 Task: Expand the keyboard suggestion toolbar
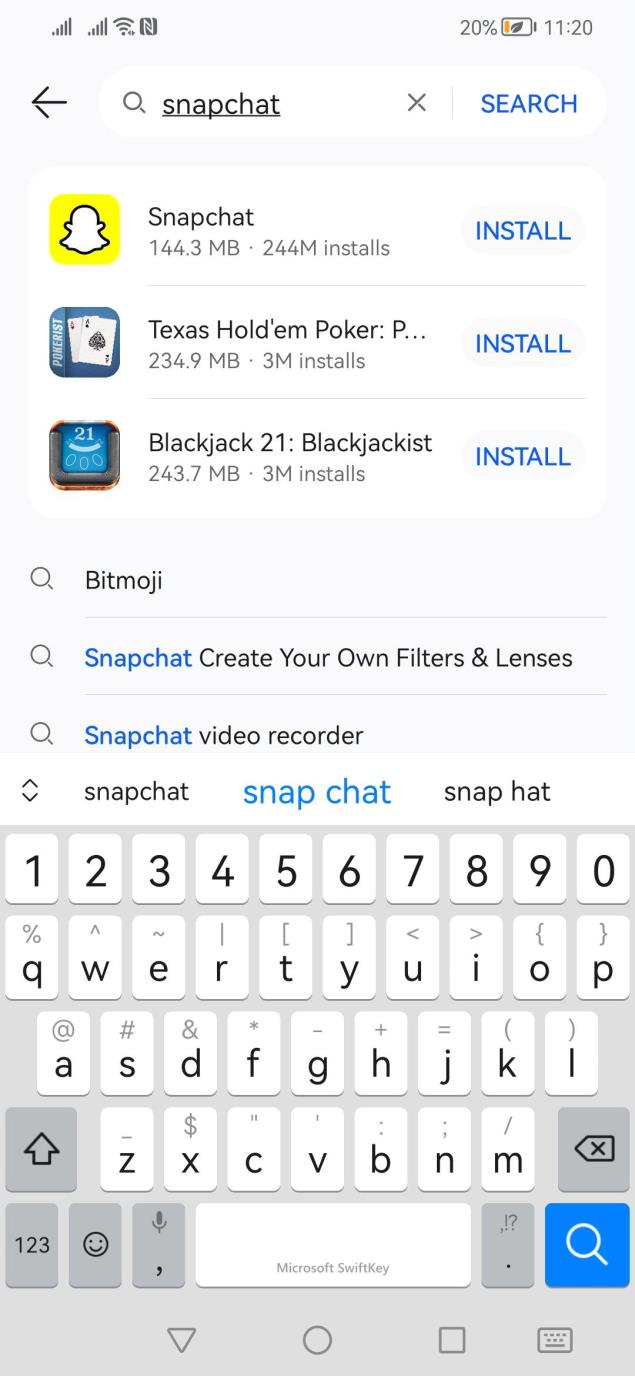pos(30,791)
